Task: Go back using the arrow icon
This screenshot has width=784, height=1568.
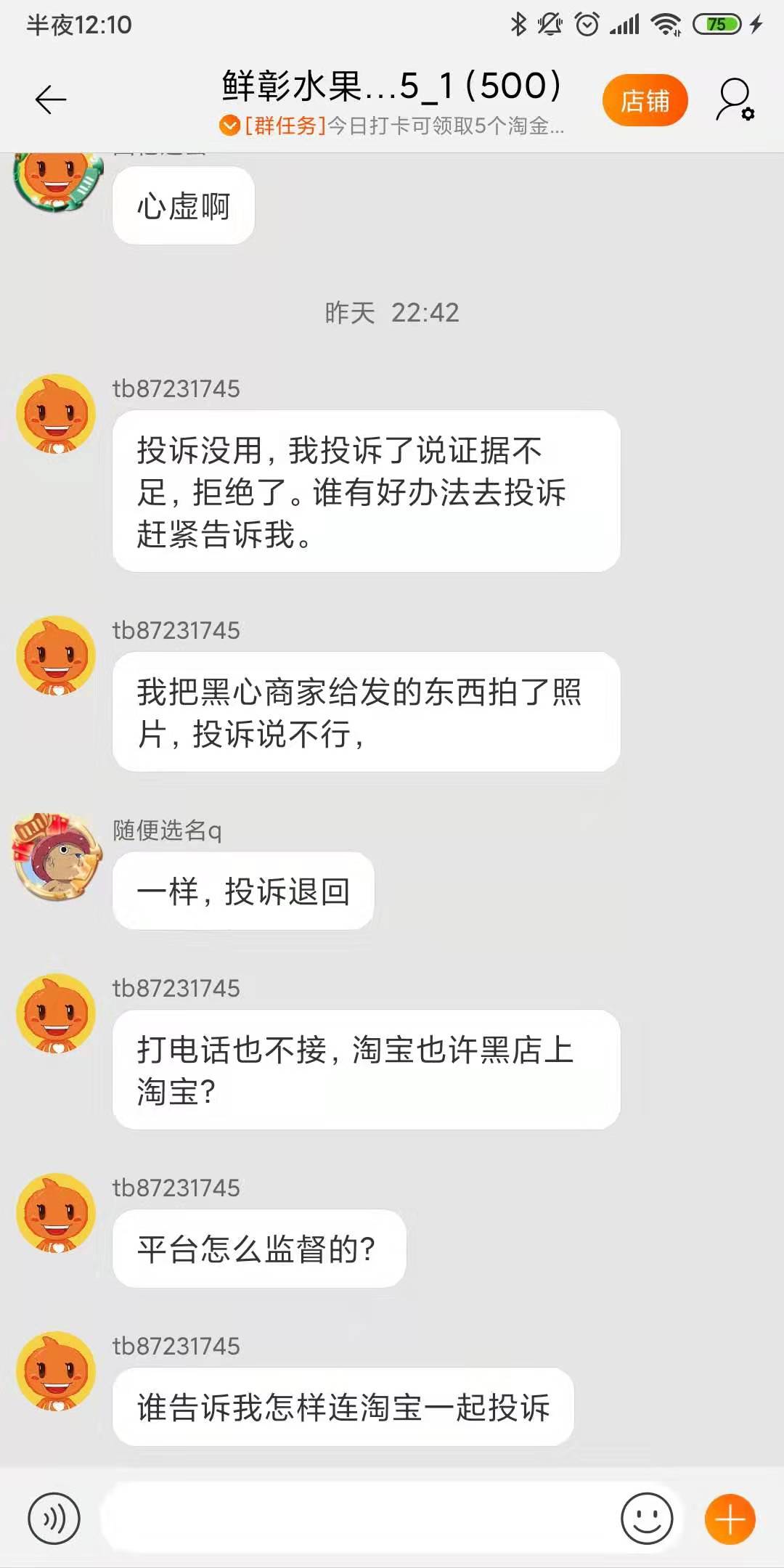Action: (51, 99)
